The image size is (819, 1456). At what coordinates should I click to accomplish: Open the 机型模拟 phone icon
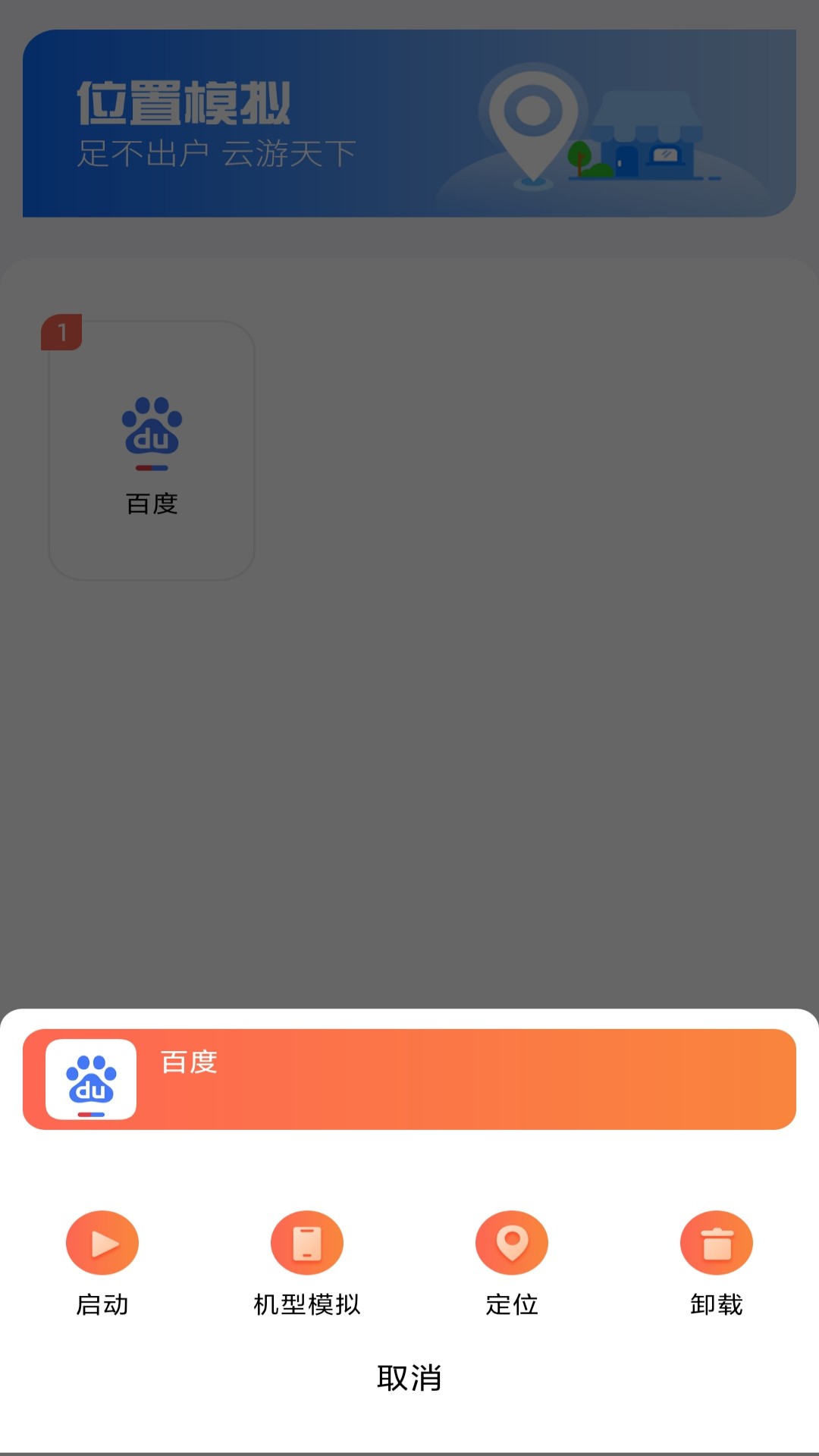tap(307, 1242)
